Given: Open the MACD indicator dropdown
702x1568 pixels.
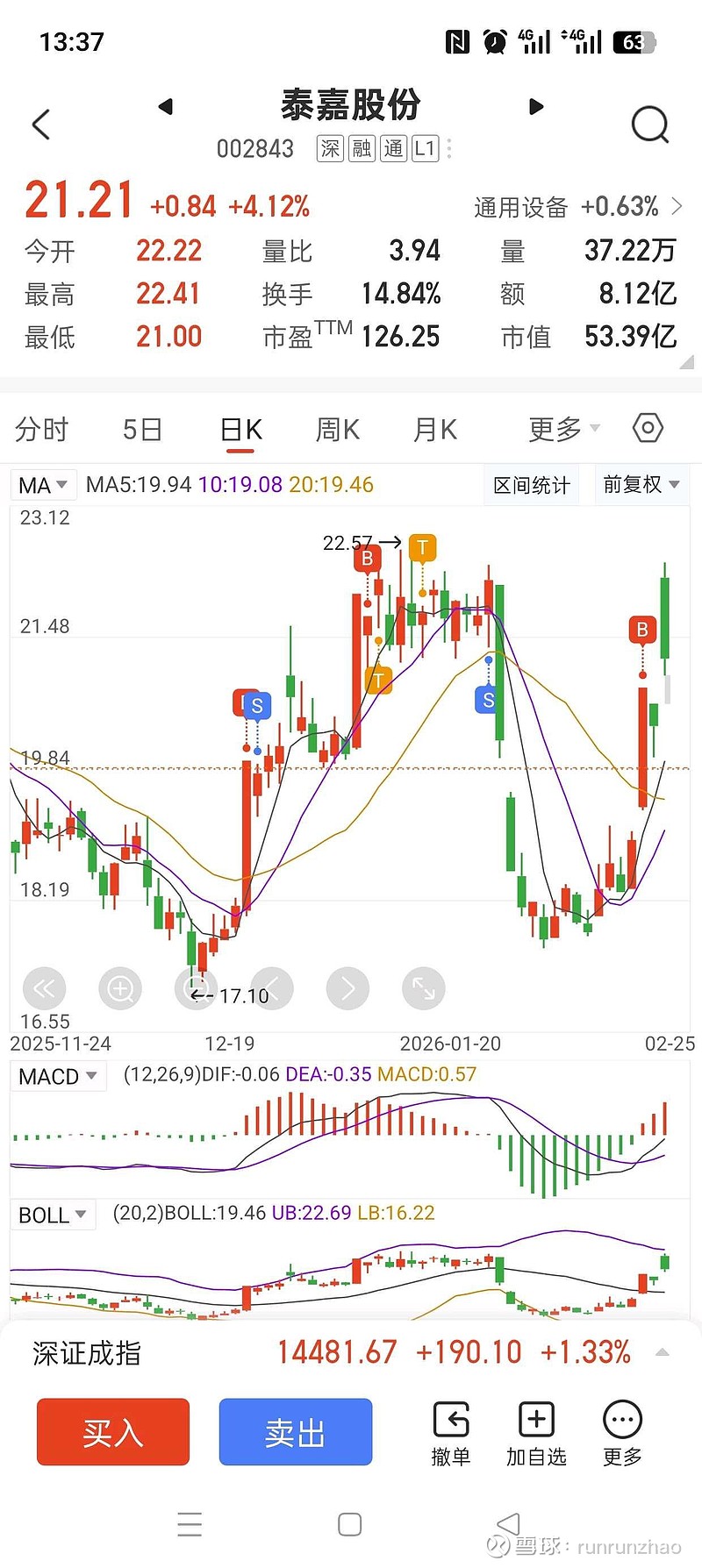Looking at the screenshot, I should coord(58,1075).
